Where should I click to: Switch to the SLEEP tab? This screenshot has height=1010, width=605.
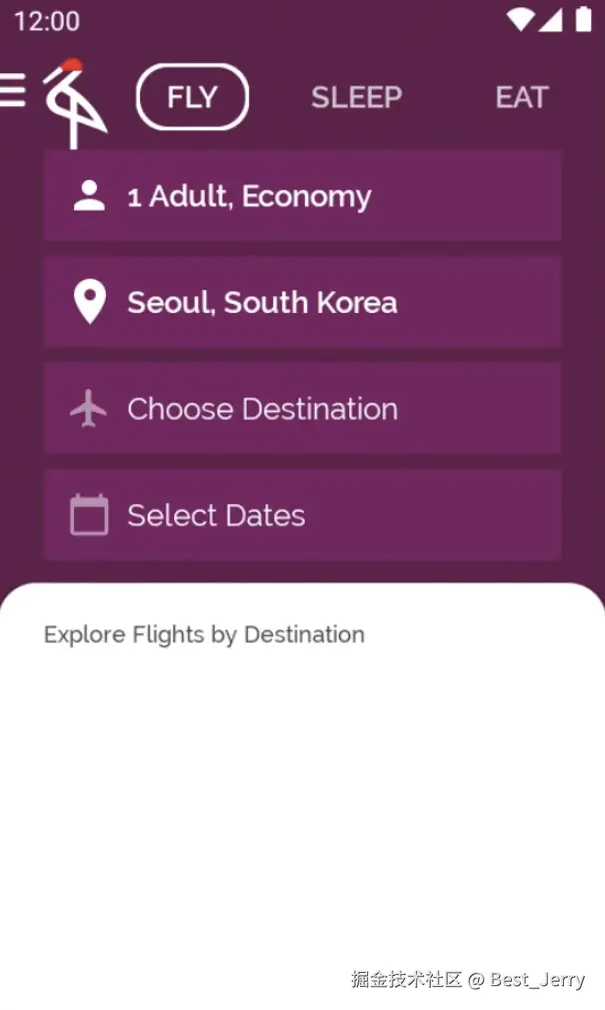(x=356, y=97)
